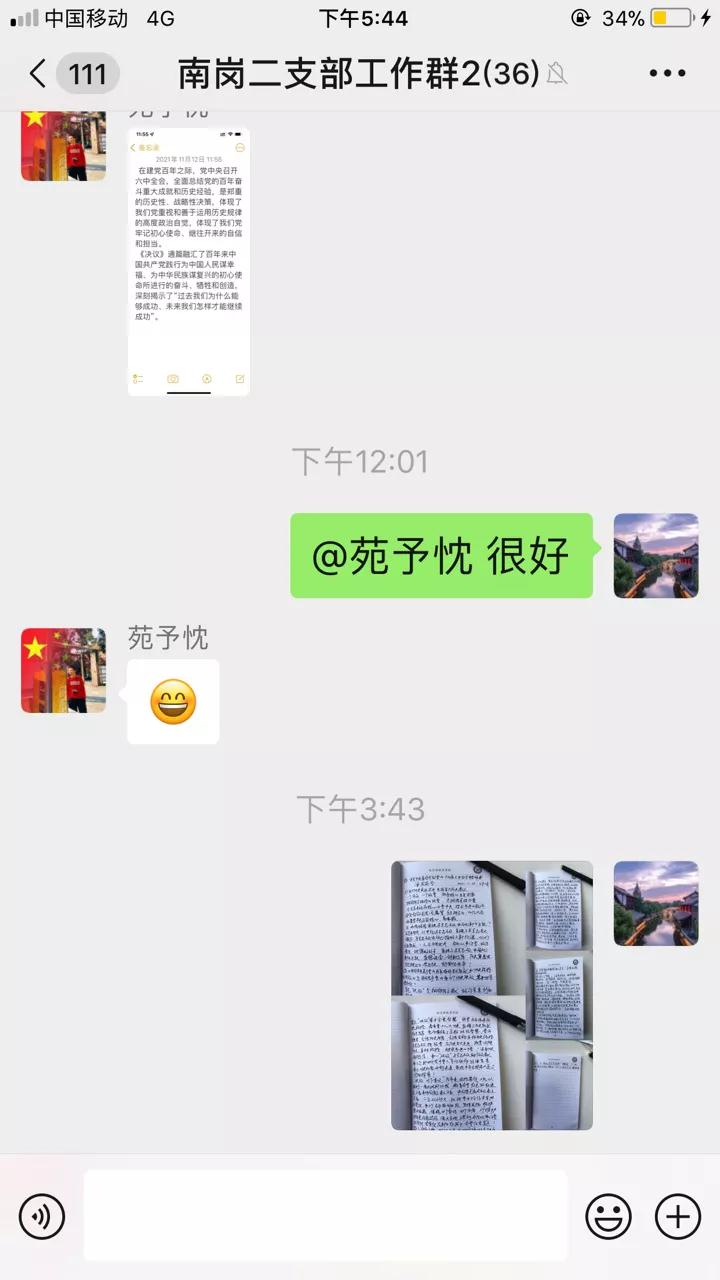Viewport: 720px width, 1280px height.
Task: Open the emoji sticker panel
Action: pyautogui.click(x=608, y=1217)
